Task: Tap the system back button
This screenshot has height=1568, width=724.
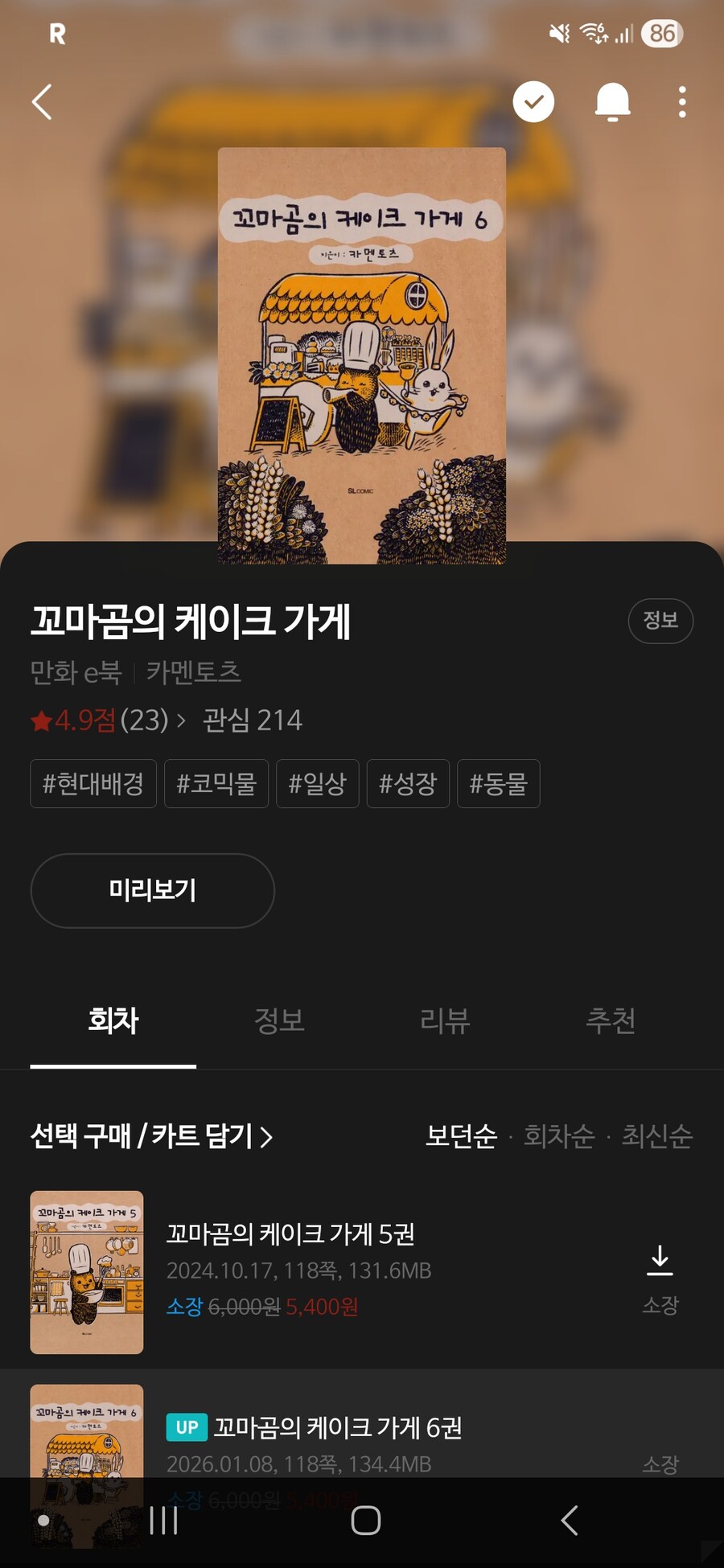Action: point(569,1520)
